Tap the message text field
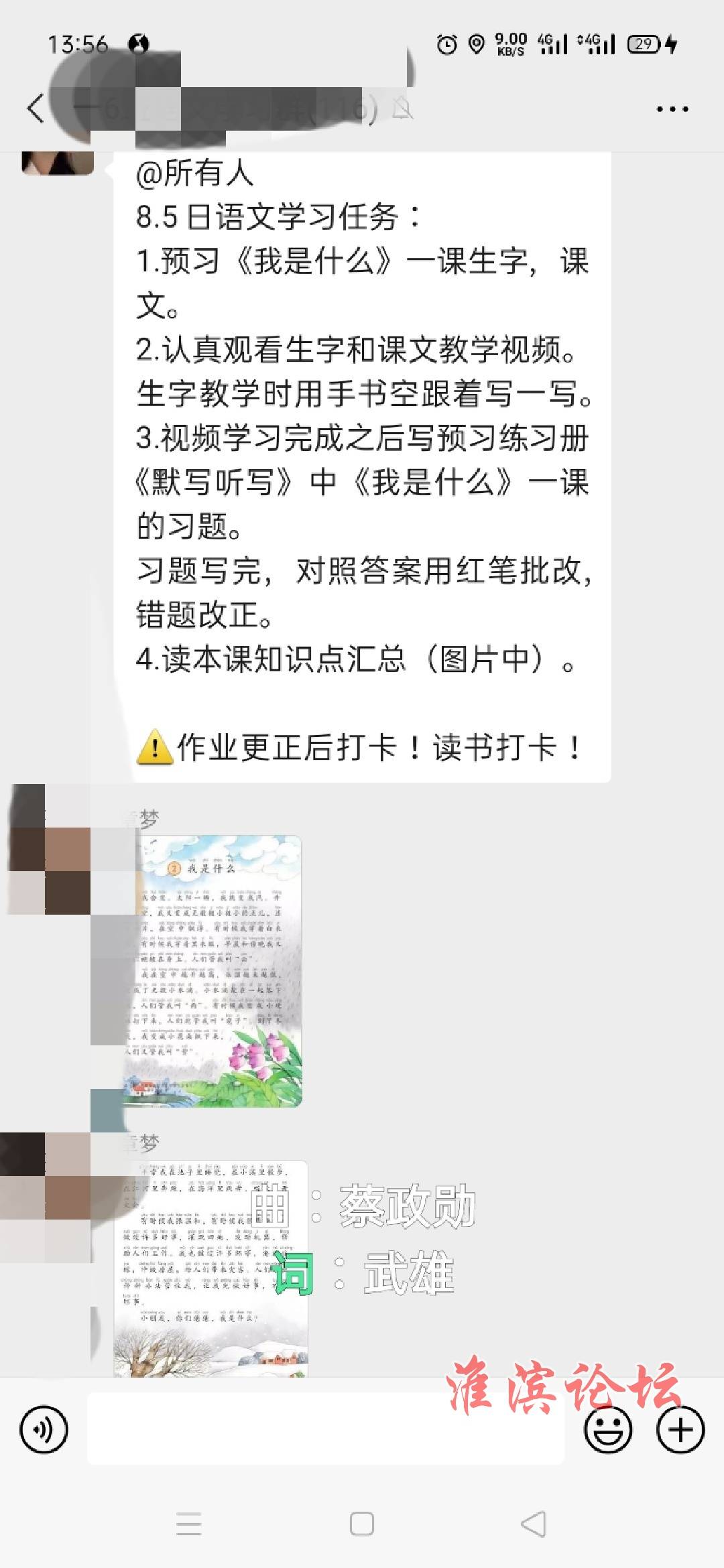 click(x=326, y=1429)
